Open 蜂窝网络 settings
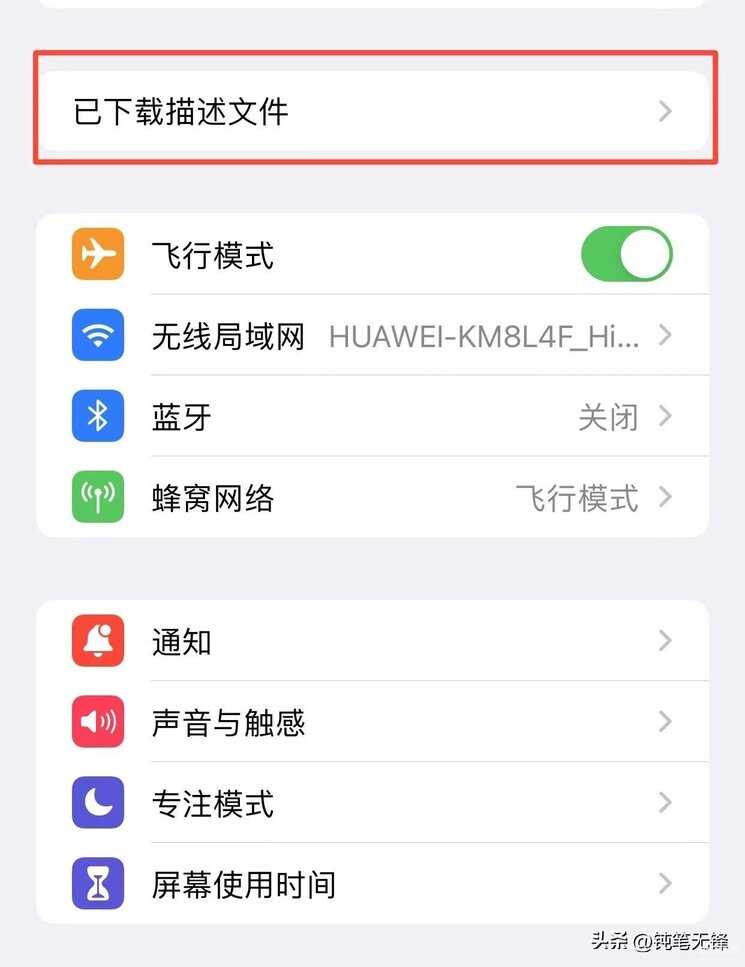 372,498
